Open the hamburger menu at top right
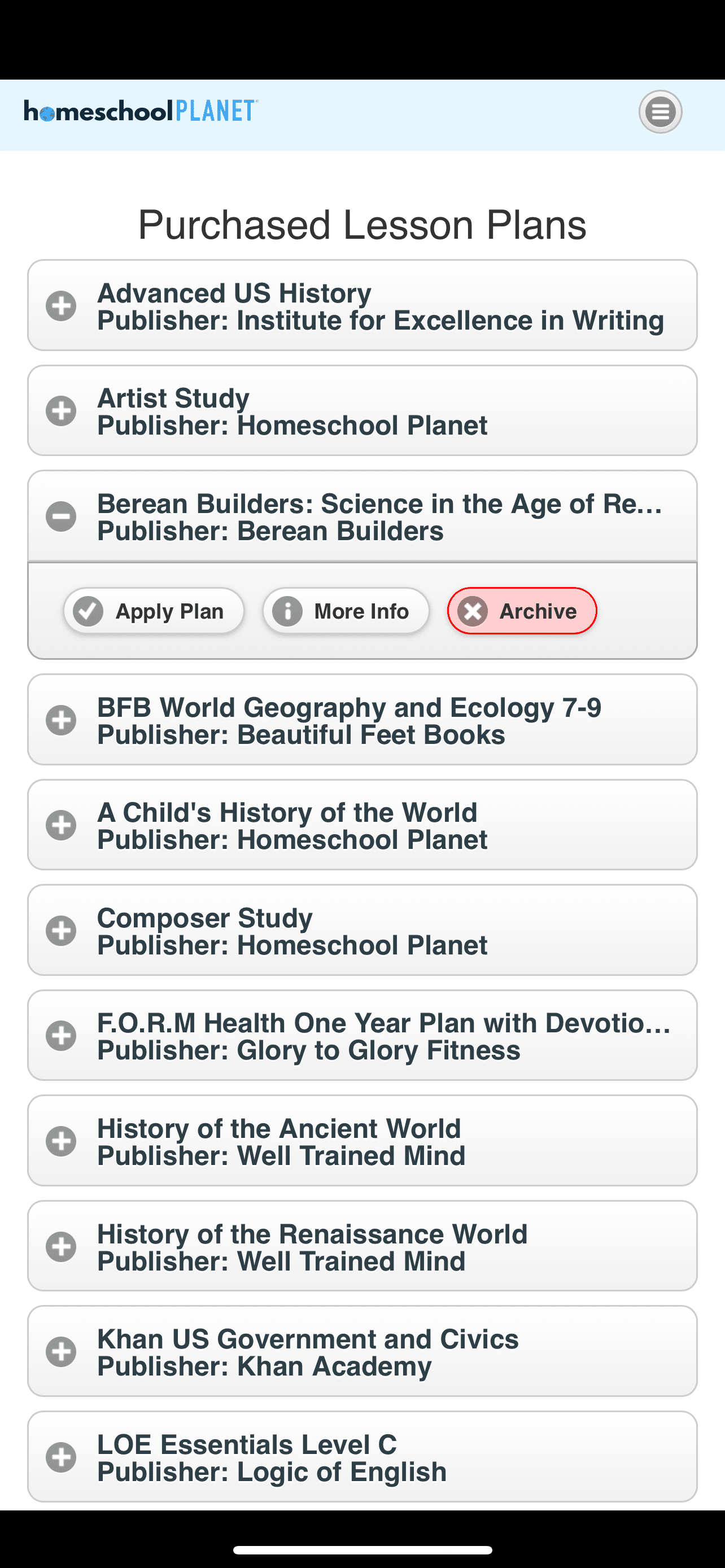 (660, 111)
